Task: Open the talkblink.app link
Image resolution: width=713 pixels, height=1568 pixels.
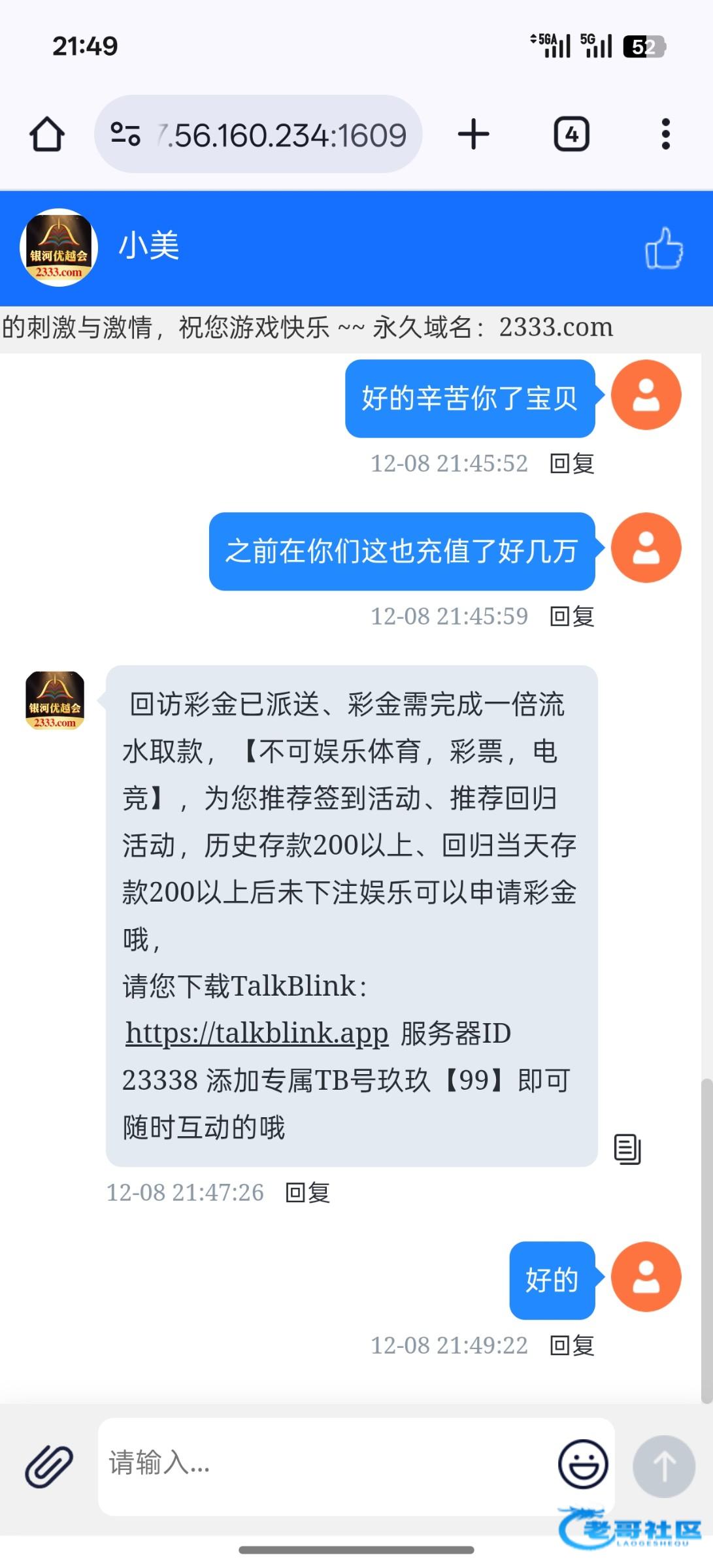Action: pos(257,1033)
